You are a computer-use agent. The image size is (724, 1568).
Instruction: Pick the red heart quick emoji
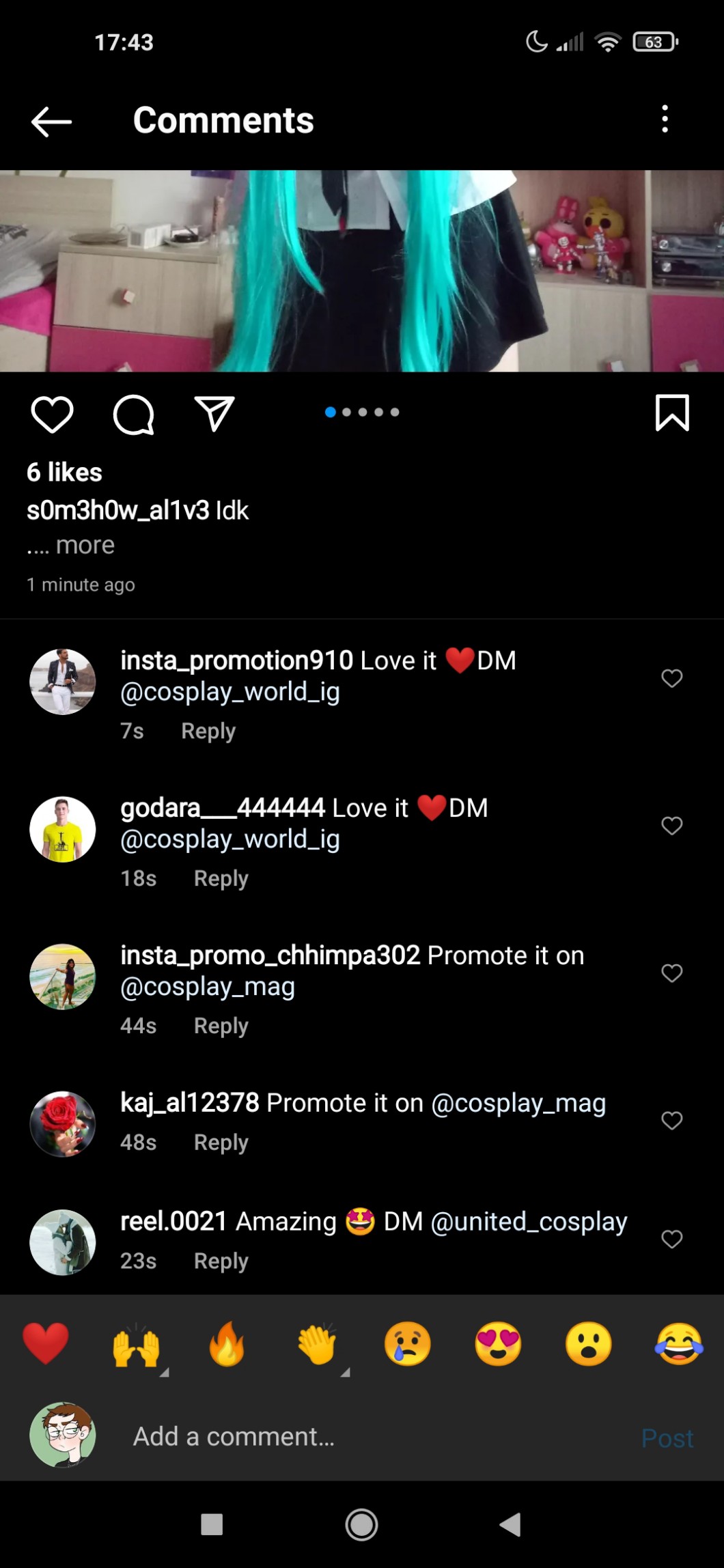click(46, 1343)
